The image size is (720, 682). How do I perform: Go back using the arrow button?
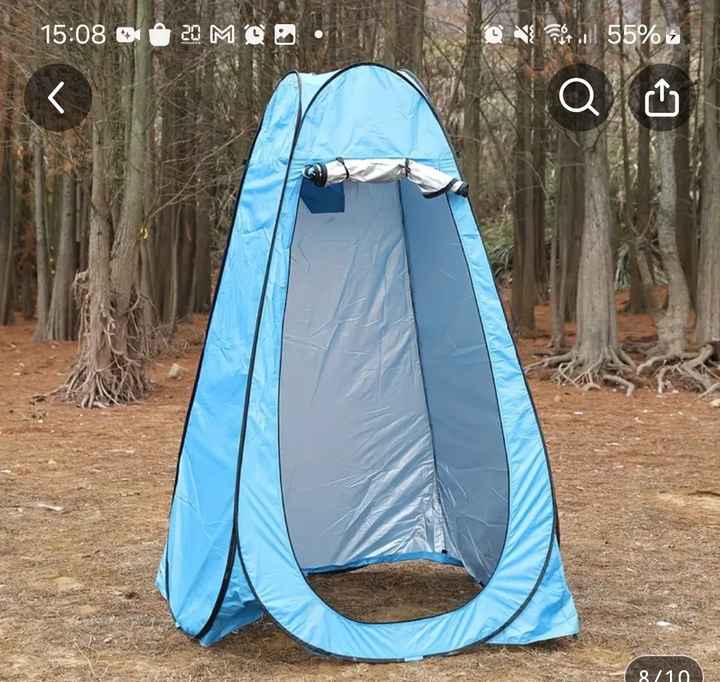(57, 97)
